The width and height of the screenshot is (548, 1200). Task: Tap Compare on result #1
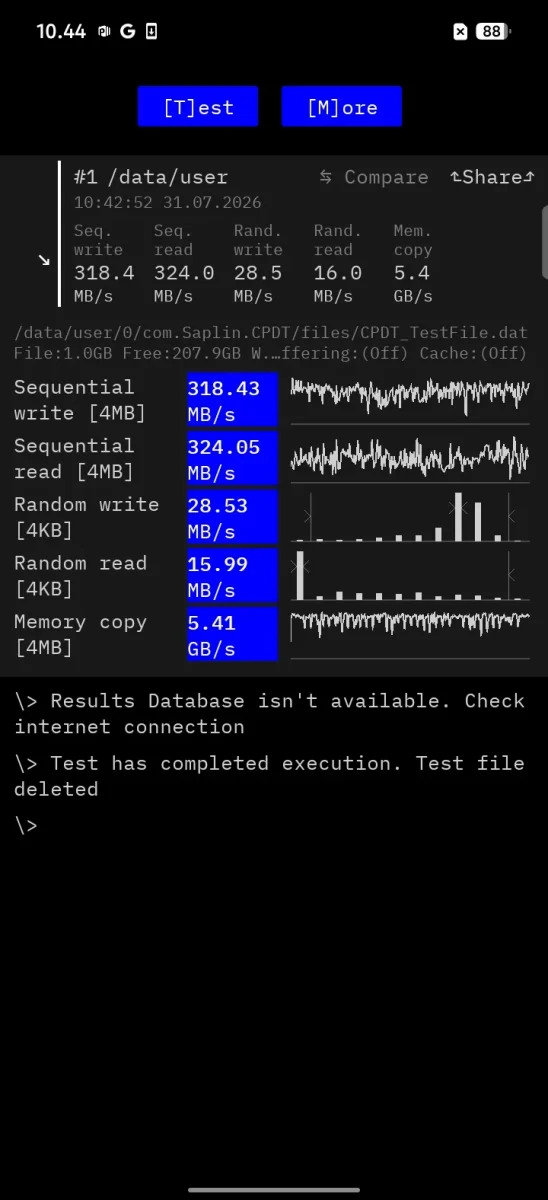[374, 177]
